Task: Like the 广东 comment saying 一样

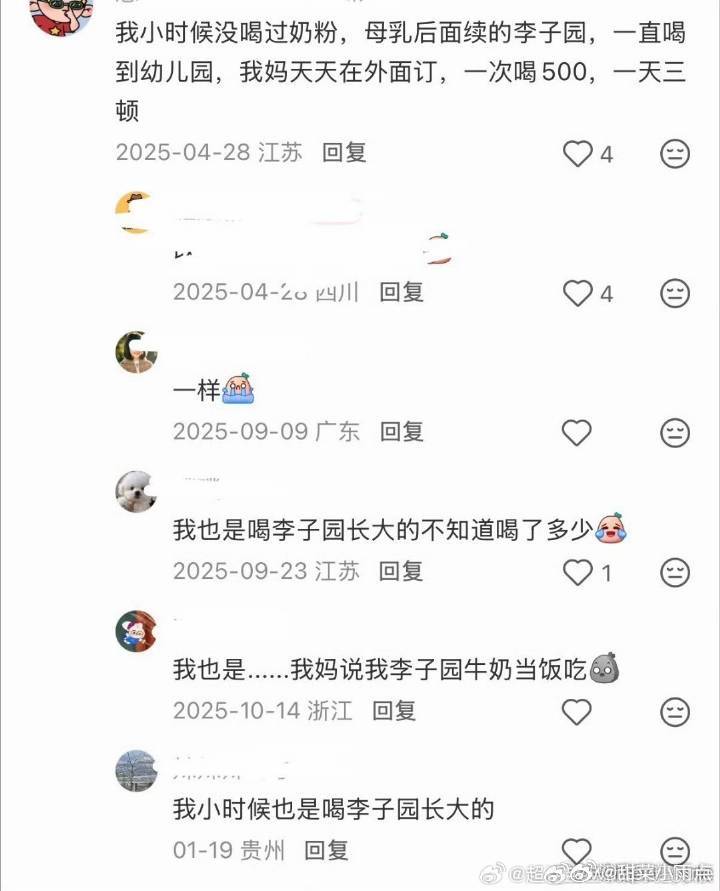Action: 576,432
